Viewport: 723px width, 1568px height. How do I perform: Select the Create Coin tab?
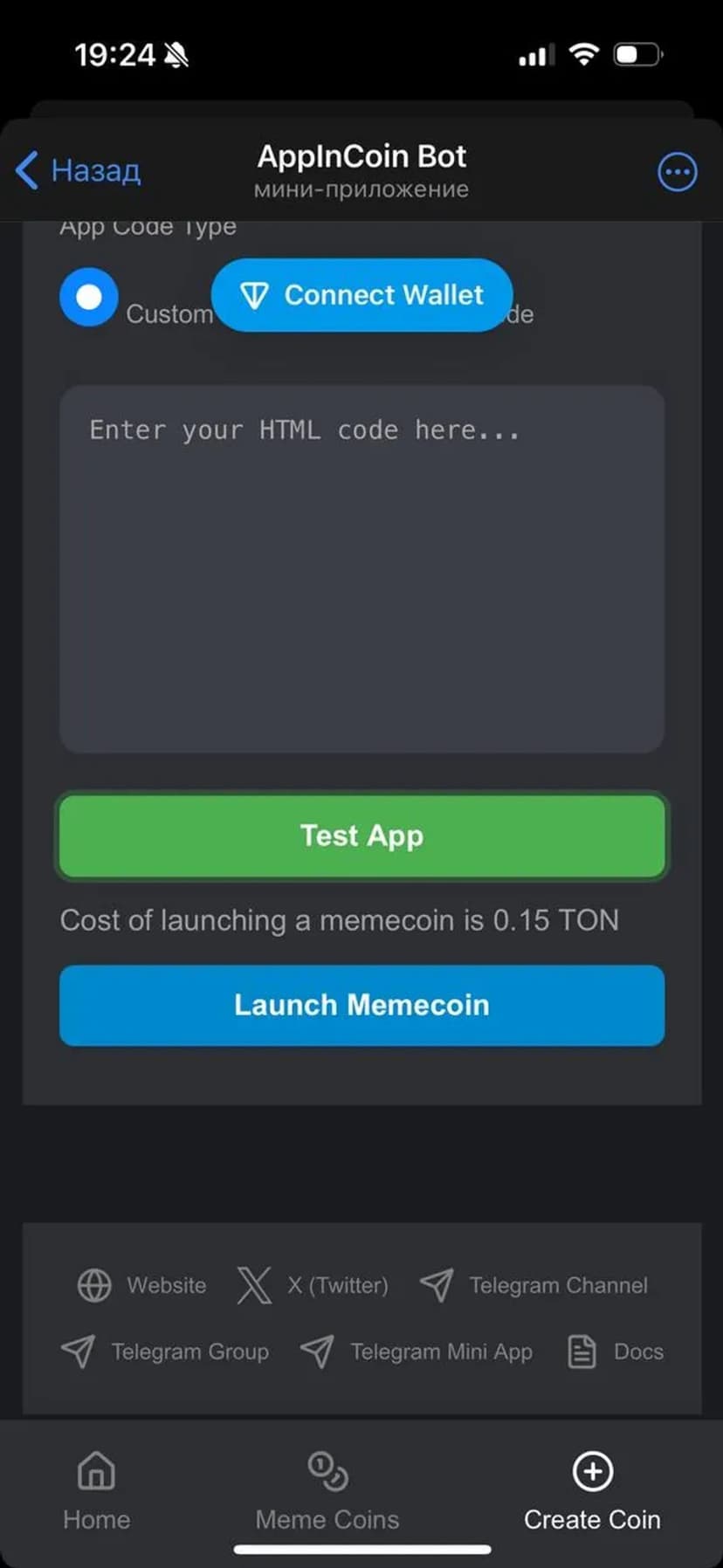point(592,1490)
